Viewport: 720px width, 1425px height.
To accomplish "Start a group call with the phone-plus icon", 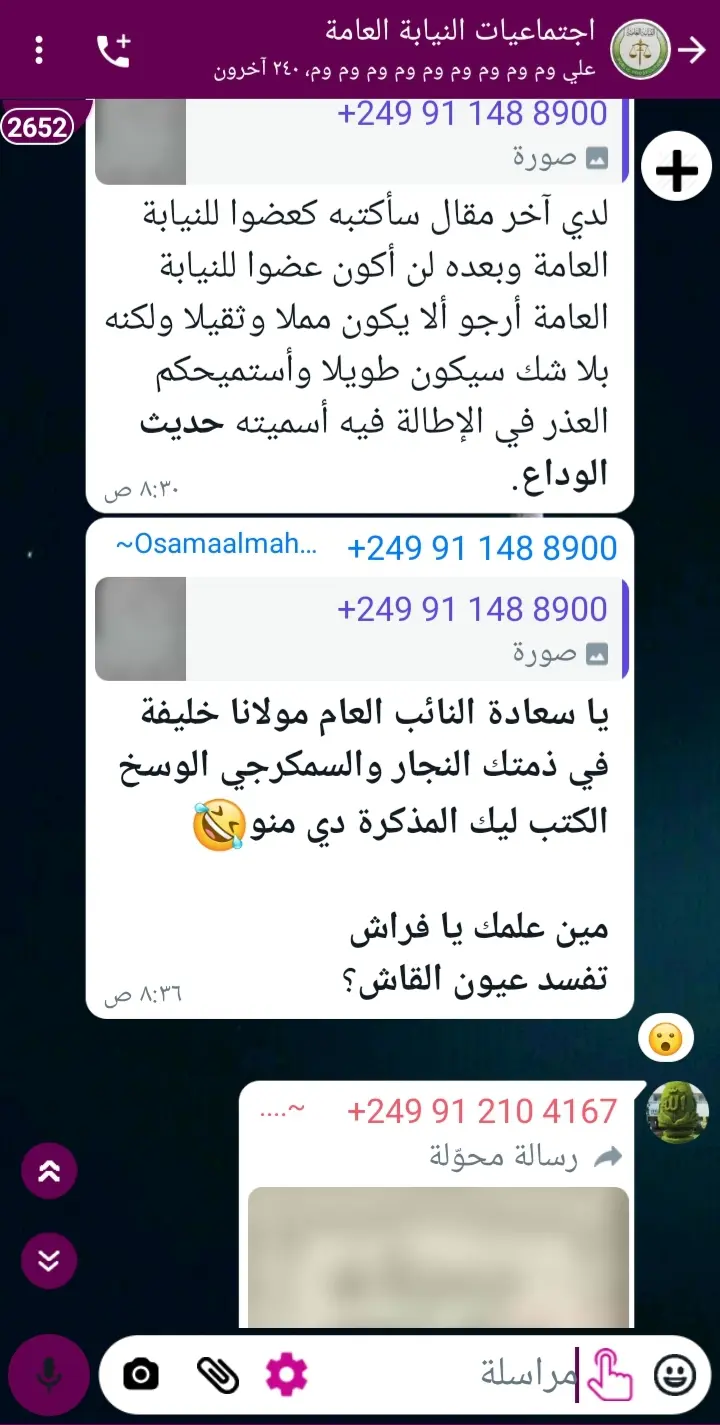I will click(x=114, y=50).
